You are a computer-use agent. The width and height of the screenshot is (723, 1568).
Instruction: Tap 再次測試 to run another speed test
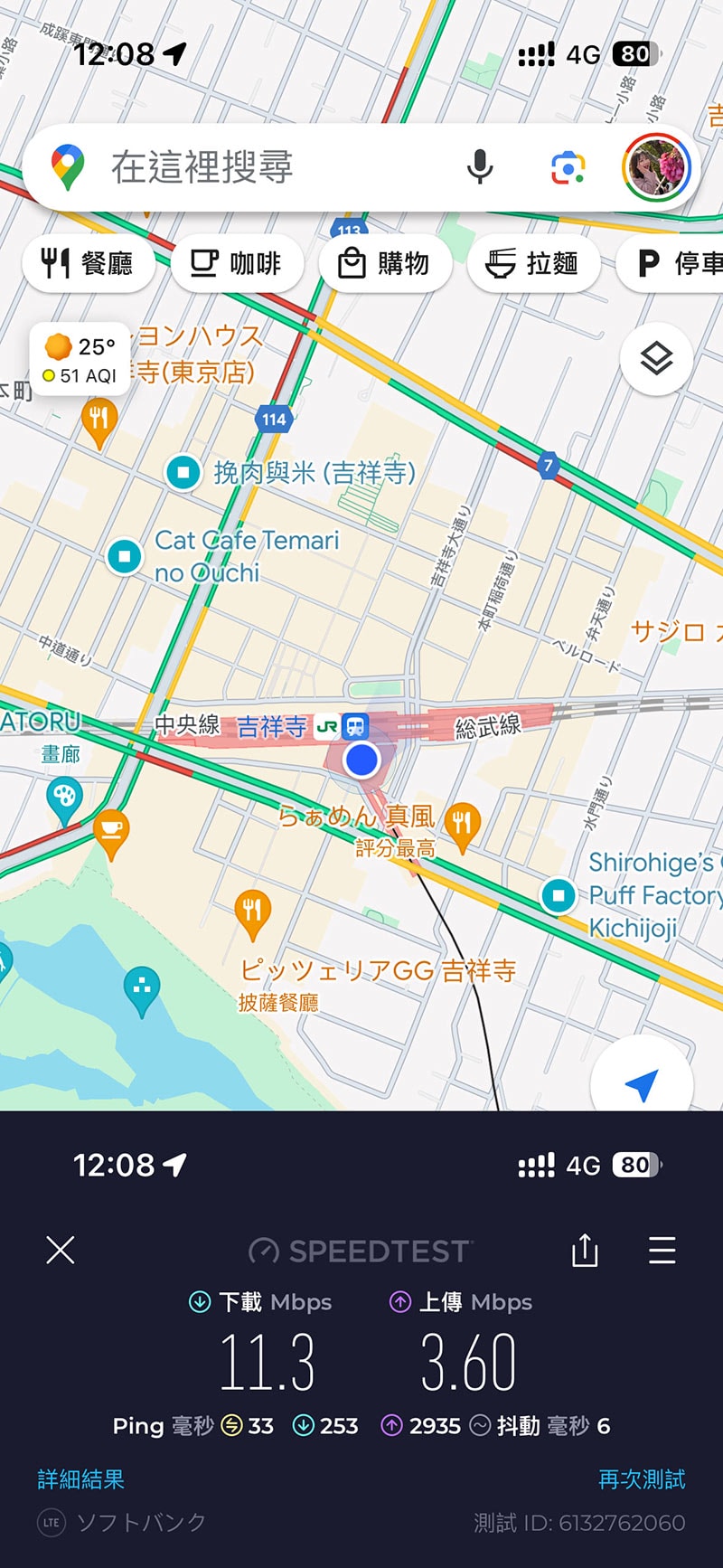641,1479
